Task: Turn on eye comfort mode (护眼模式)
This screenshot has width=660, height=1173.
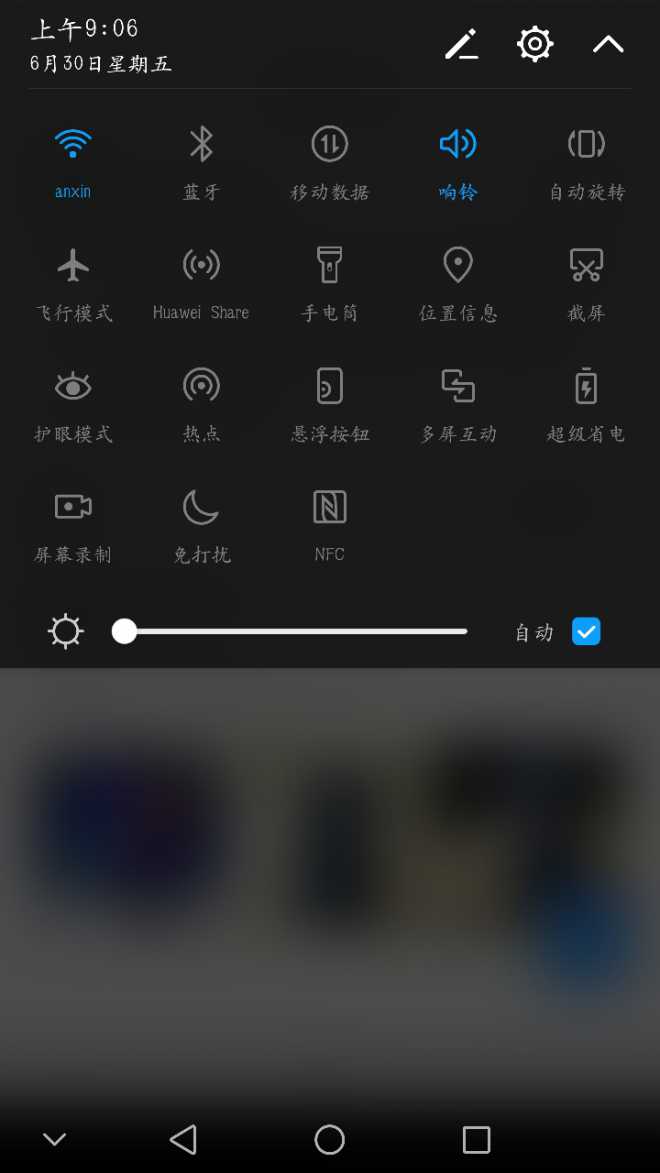Action: tap(73, 386)
